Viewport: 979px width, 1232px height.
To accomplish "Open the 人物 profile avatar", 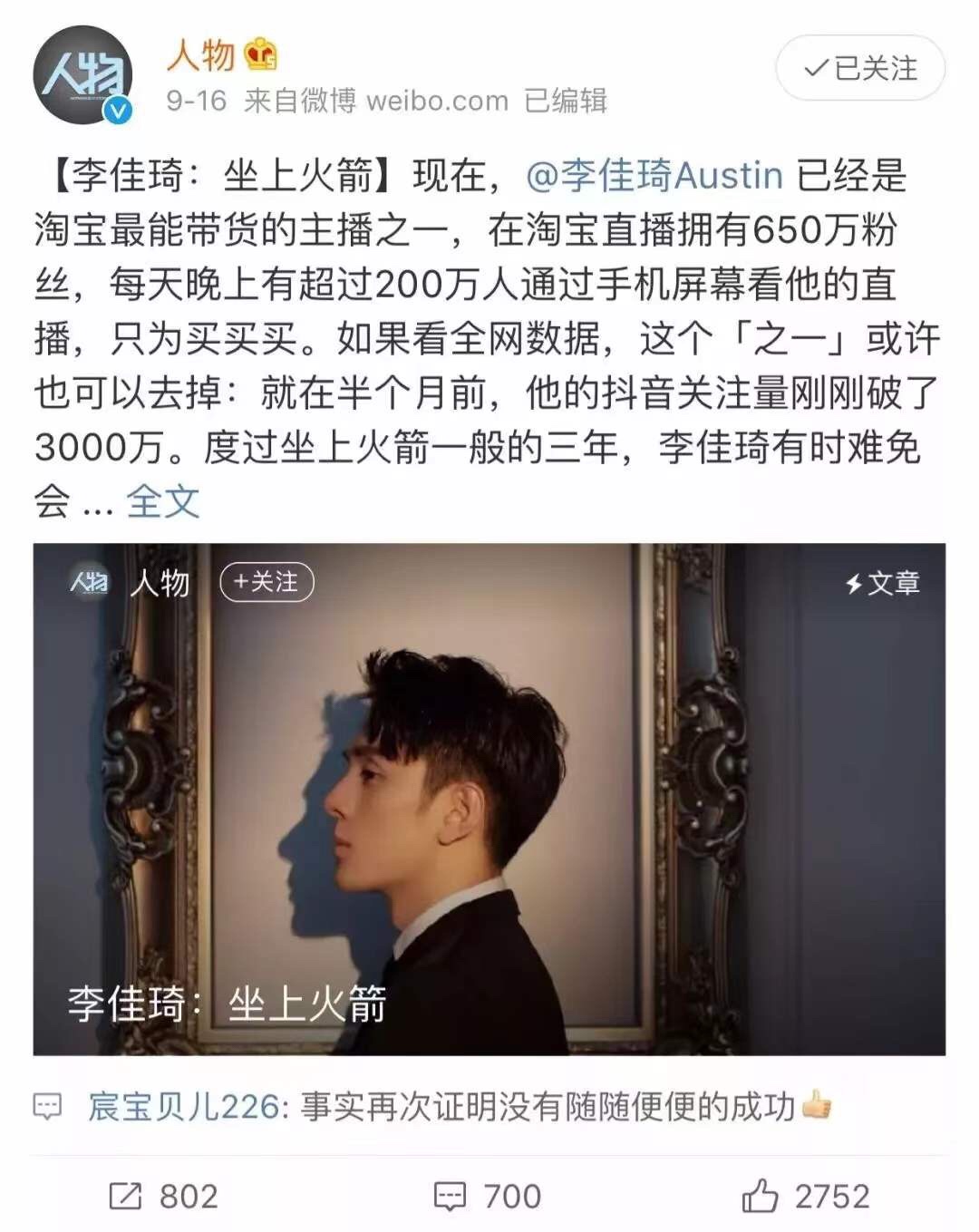I will tap(82, 75).
